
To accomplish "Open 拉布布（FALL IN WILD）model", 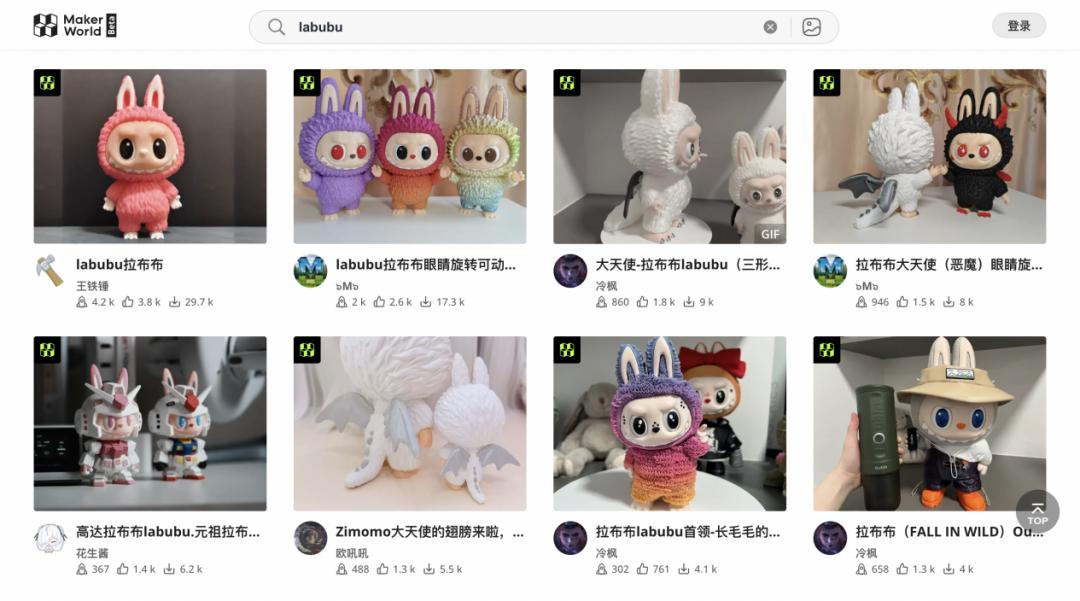I will (x=929, y=423).
